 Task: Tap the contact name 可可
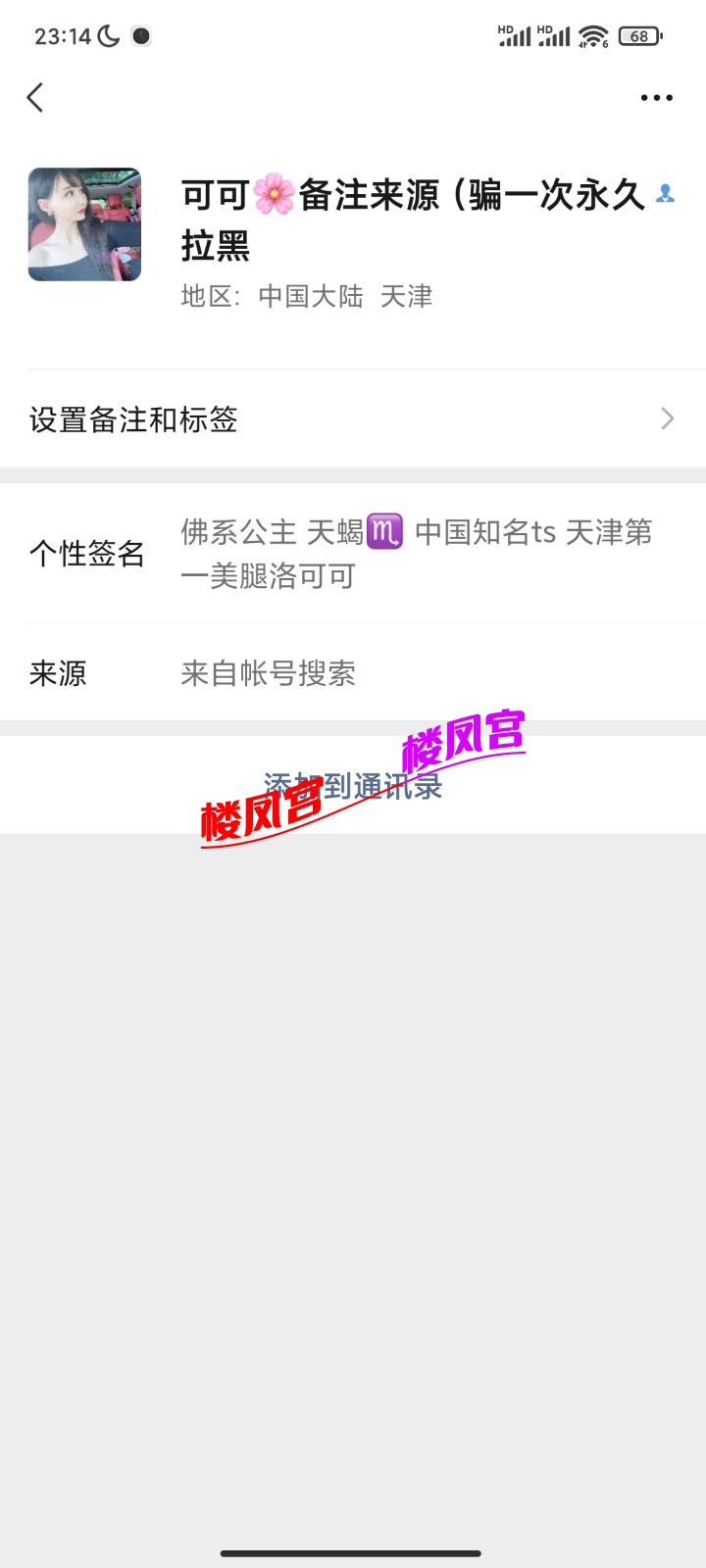click(x=218, y=194)
